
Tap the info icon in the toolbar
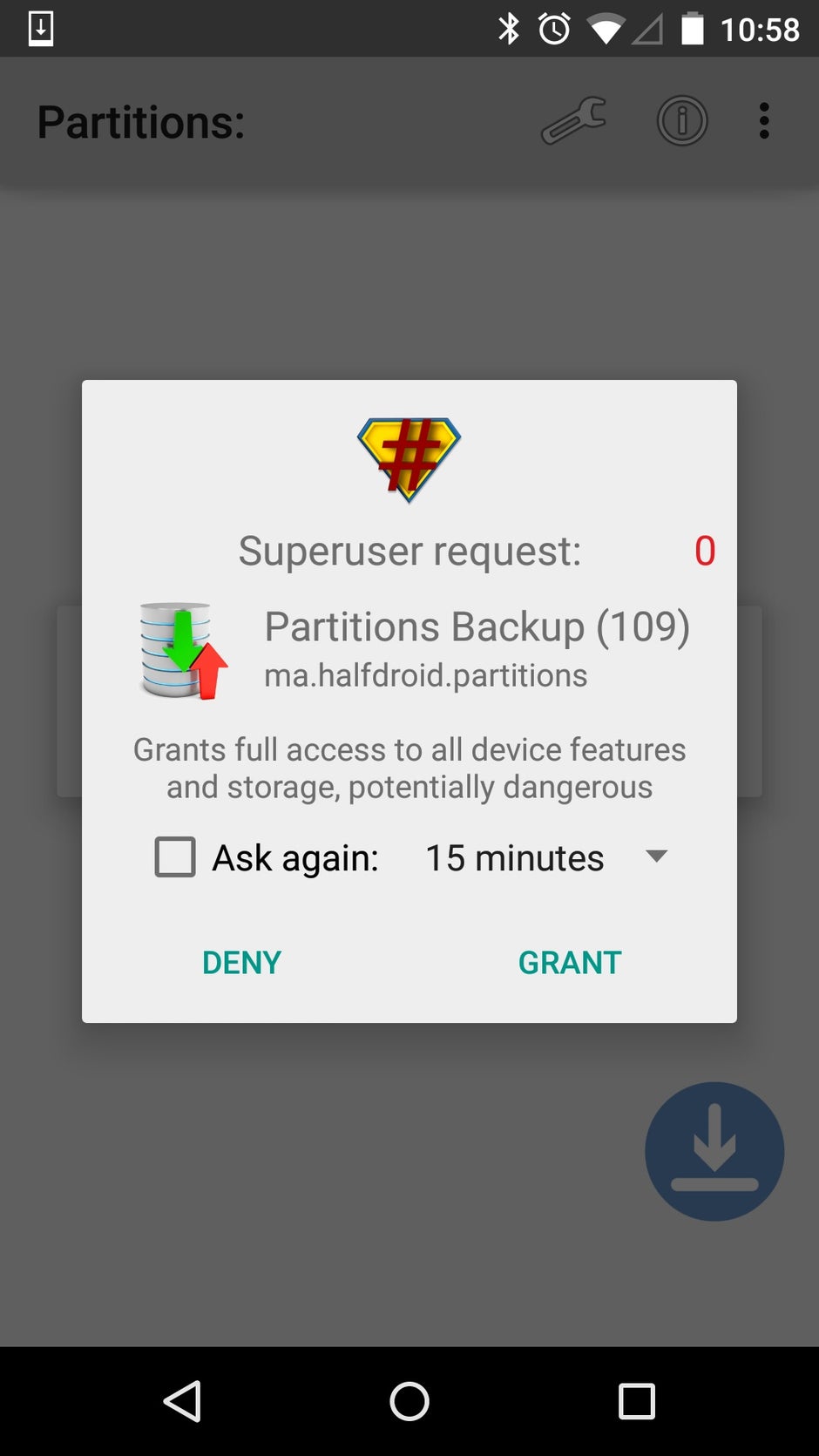[x=681, y=121]
